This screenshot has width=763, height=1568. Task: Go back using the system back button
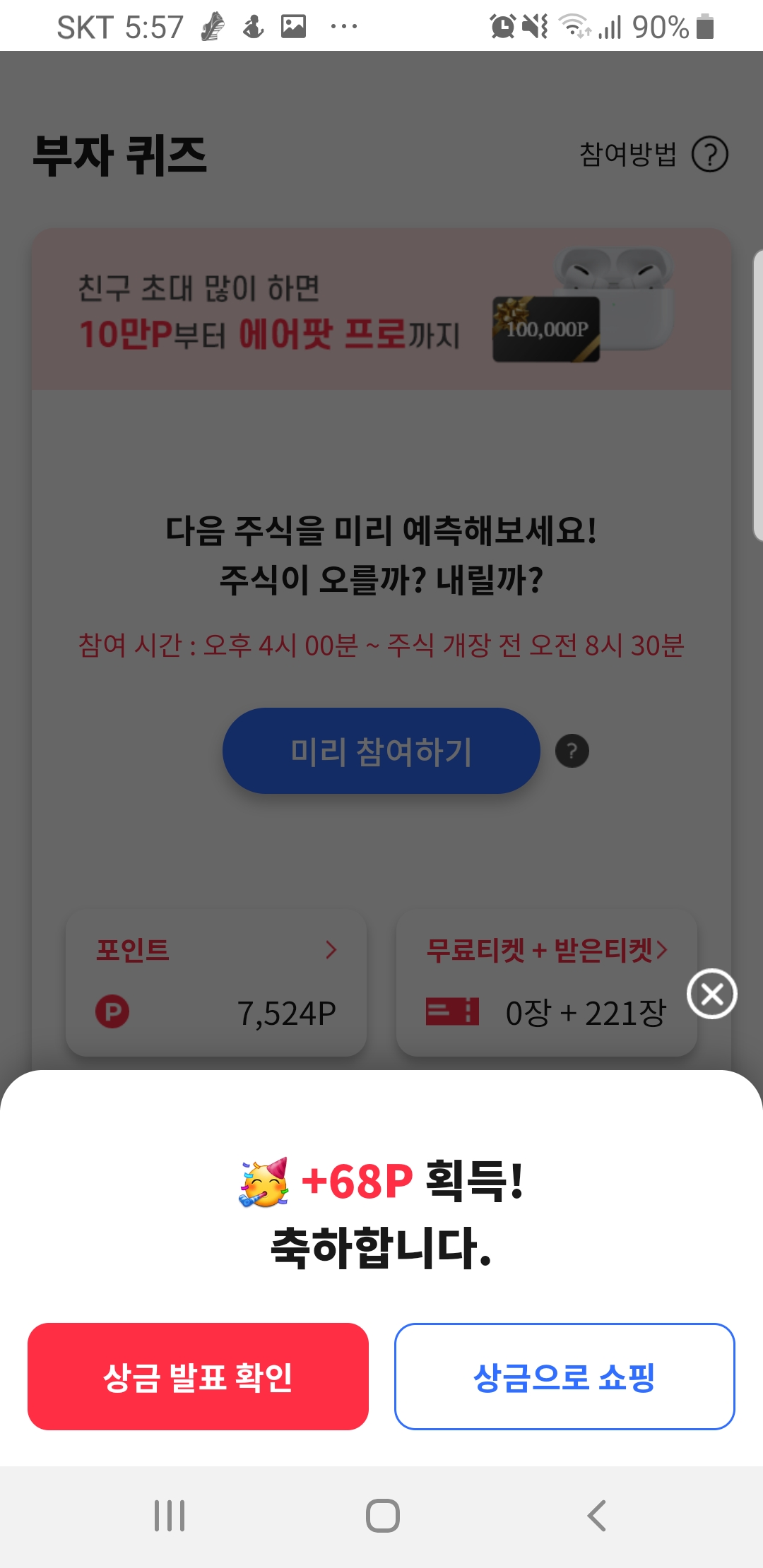(x=597, y=1516)
